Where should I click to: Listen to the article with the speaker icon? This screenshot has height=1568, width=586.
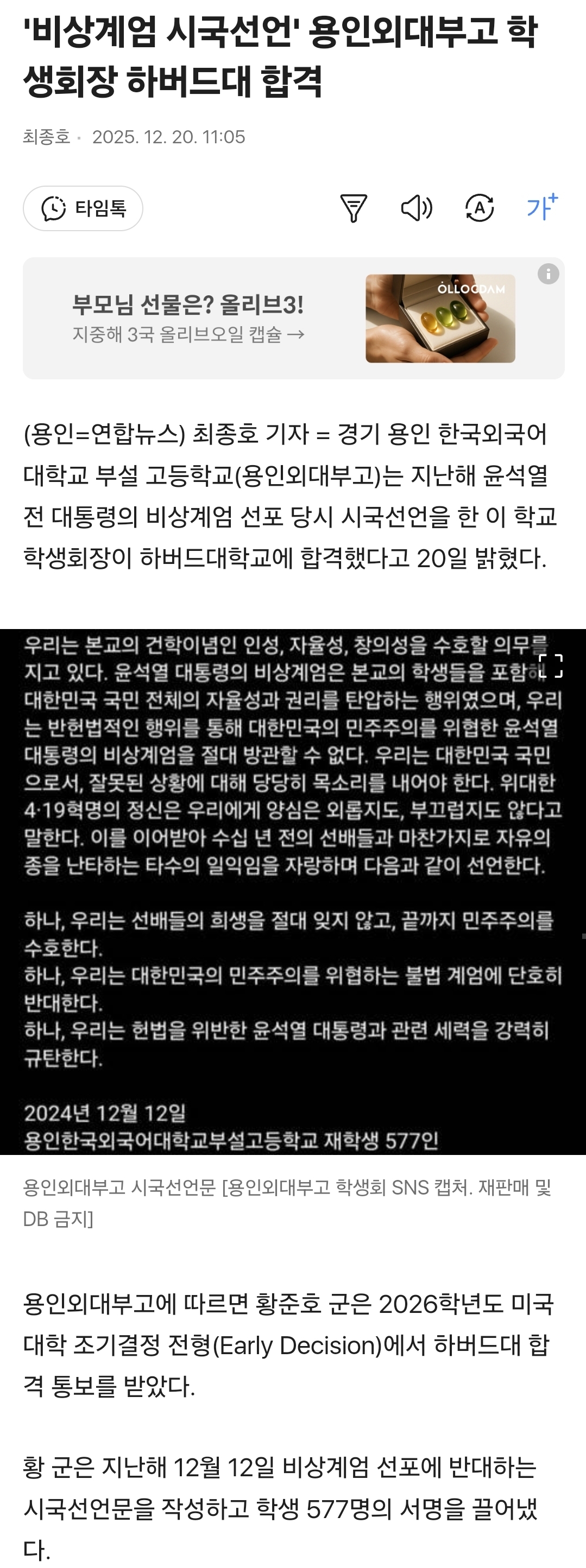pos(417,208)
